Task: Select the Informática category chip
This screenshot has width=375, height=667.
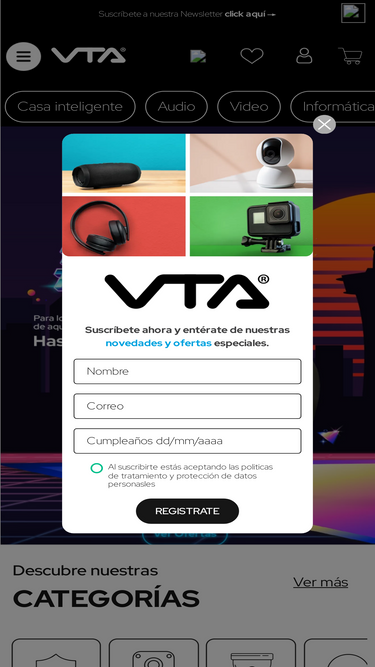Action: tap(332, 106)
